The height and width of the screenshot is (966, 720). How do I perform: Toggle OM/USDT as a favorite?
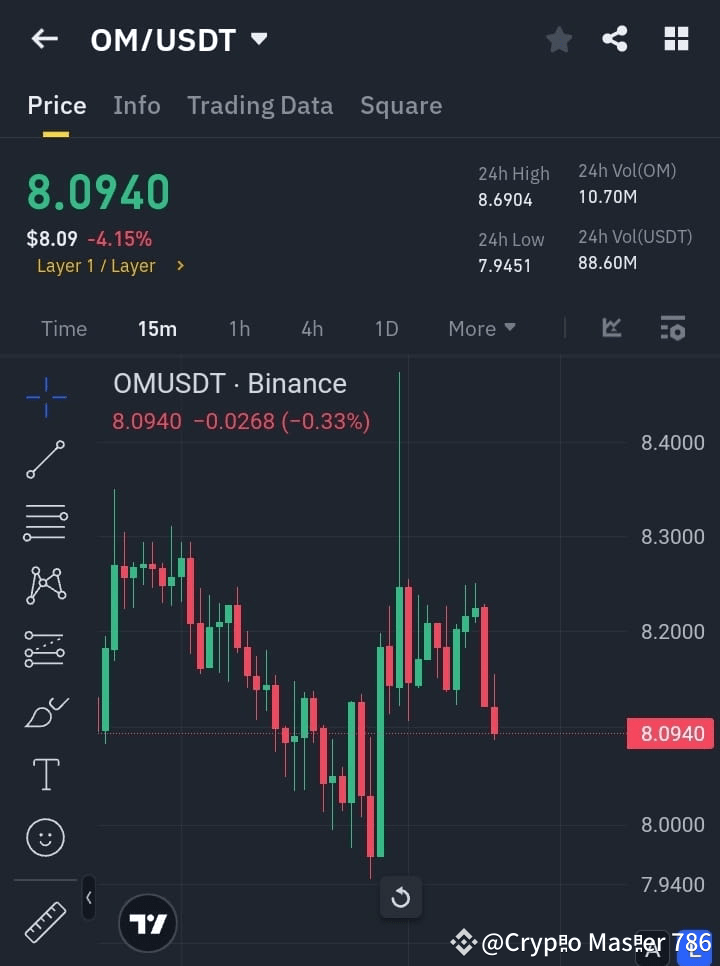(558, 39)
